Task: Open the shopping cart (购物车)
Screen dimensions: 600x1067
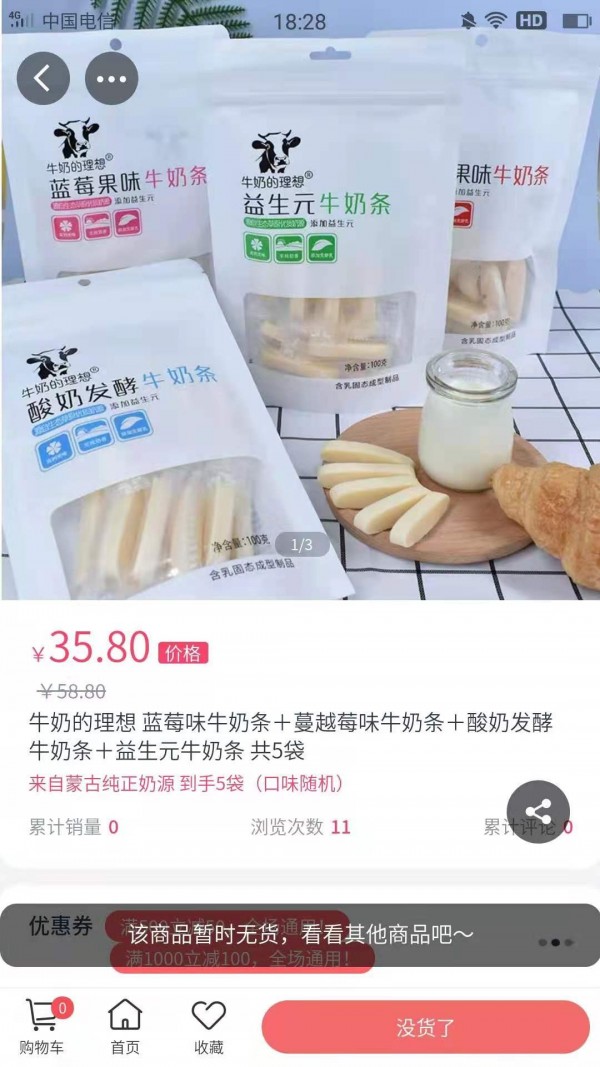Action: pos(41,1026)
